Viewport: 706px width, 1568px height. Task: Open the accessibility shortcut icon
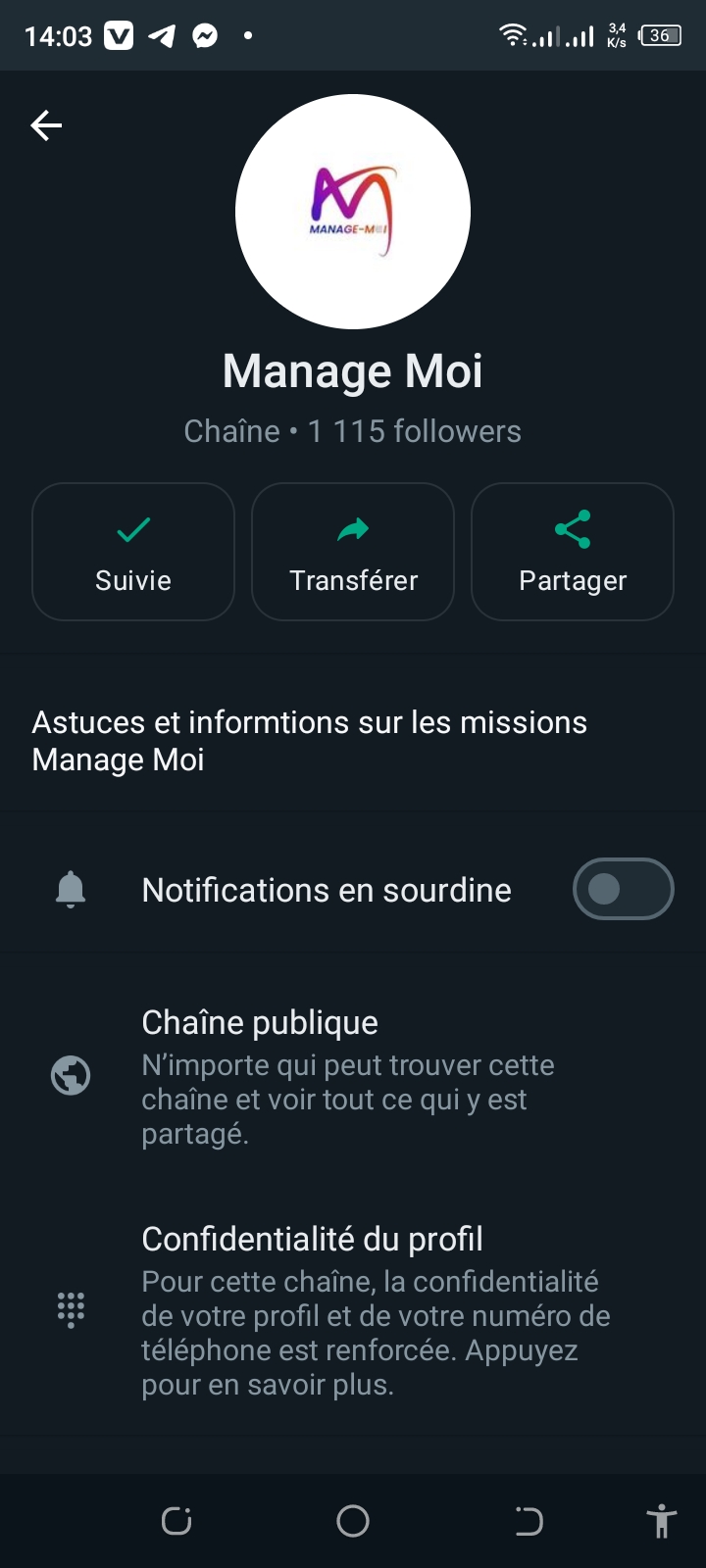pos(662,1521)
